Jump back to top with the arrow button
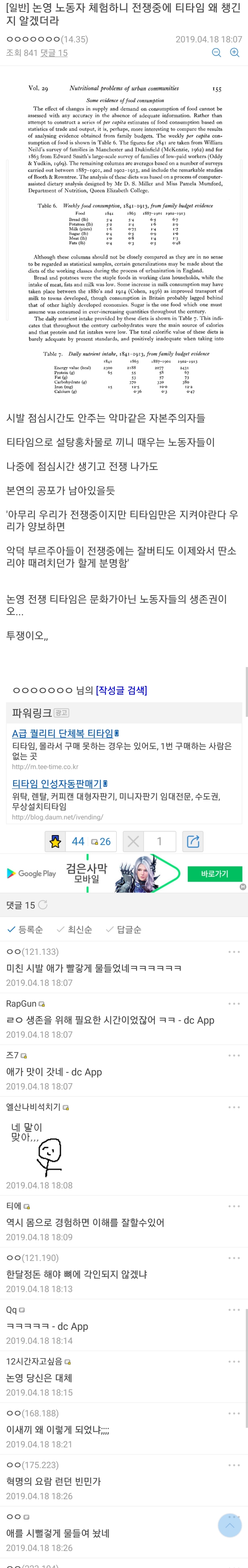The height and width of the screenshot is (1568, 248). (230, 1525)
